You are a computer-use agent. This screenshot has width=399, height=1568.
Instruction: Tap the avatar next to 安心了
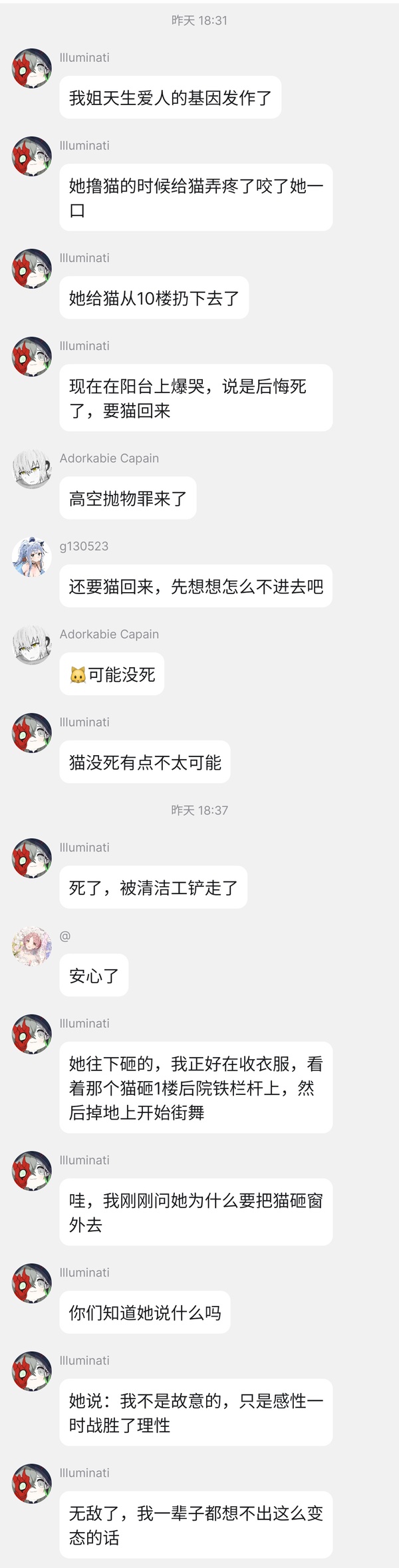point(32,946)
